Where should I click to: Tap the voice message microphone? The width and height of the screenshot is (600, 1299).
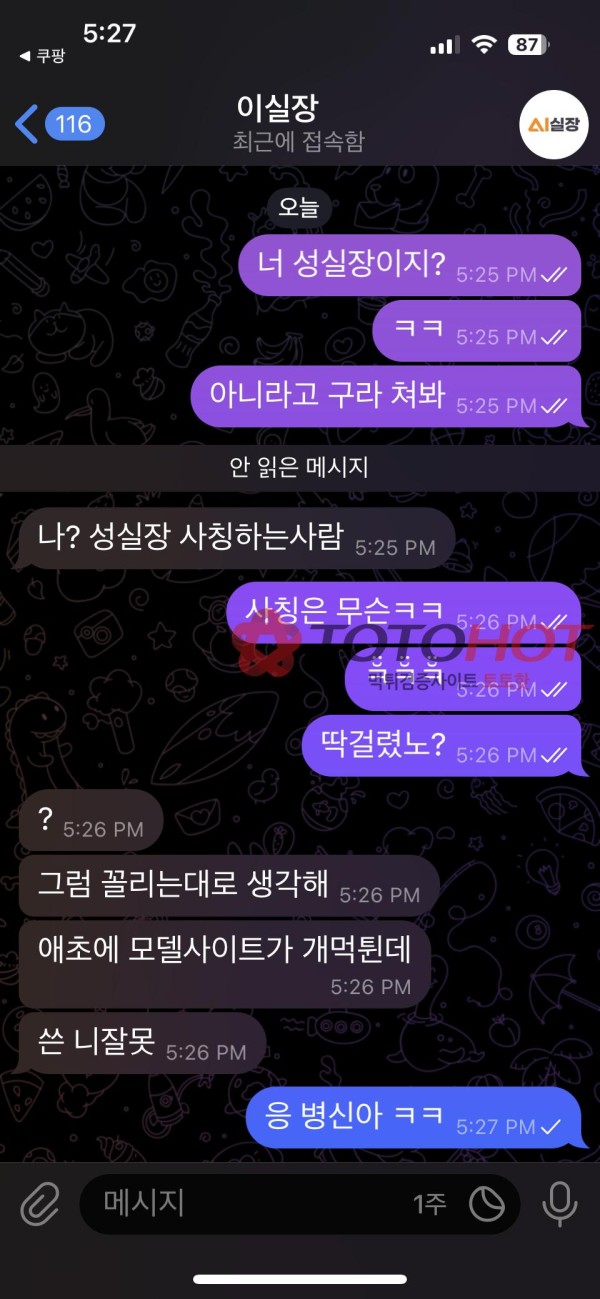pyautogui.click(x=559, y=1204)
